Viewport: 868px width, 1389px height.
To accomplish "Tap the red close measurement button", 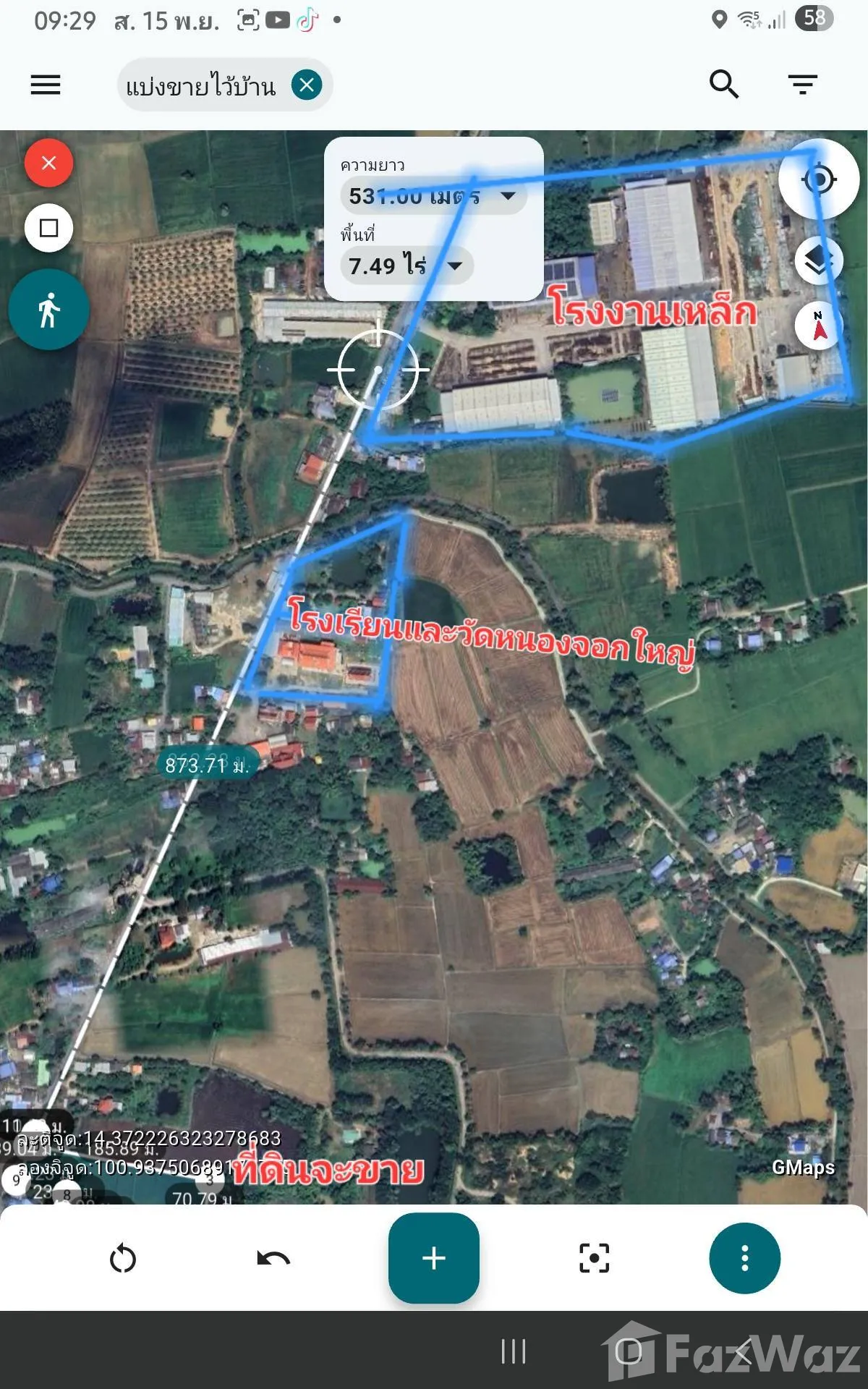I will [x=48, y=163].
